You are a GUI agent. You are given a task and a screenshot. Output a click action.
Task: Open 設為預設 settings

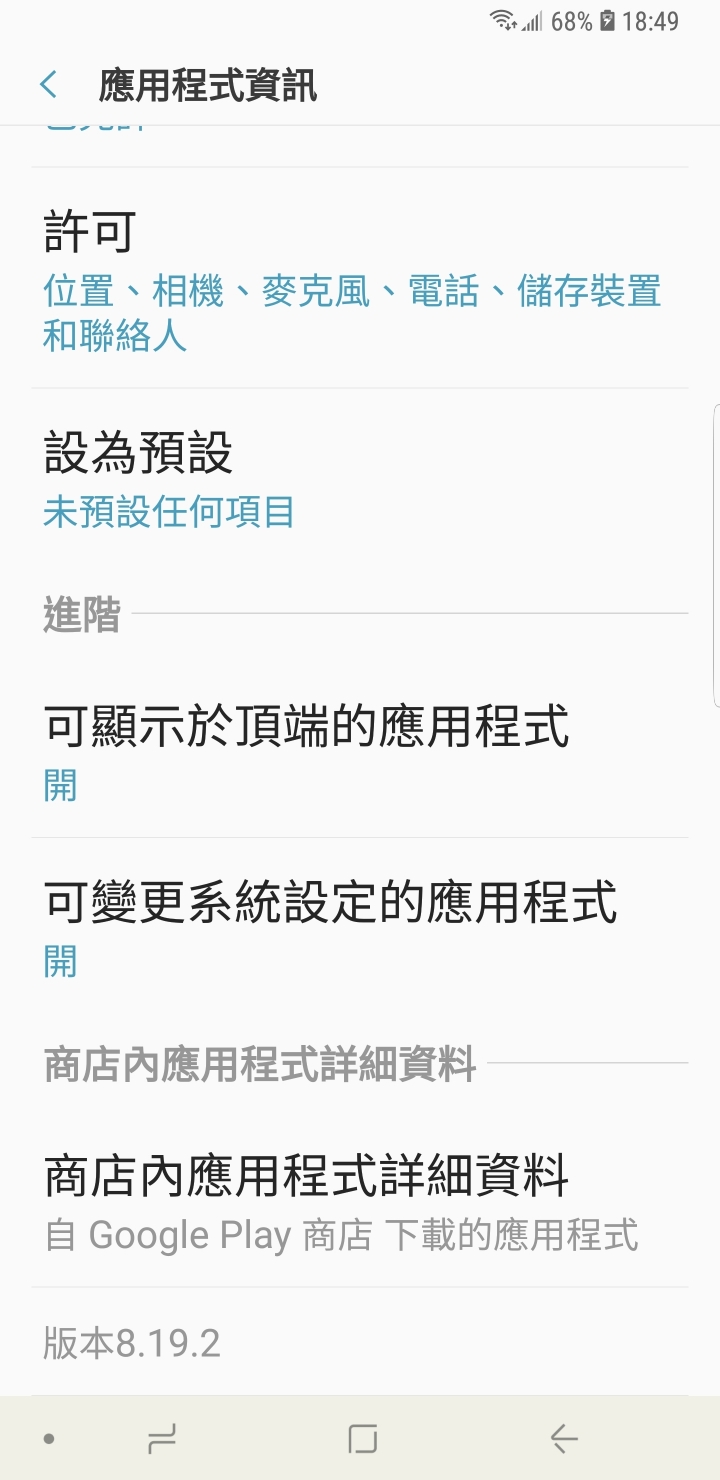(360, 478)
